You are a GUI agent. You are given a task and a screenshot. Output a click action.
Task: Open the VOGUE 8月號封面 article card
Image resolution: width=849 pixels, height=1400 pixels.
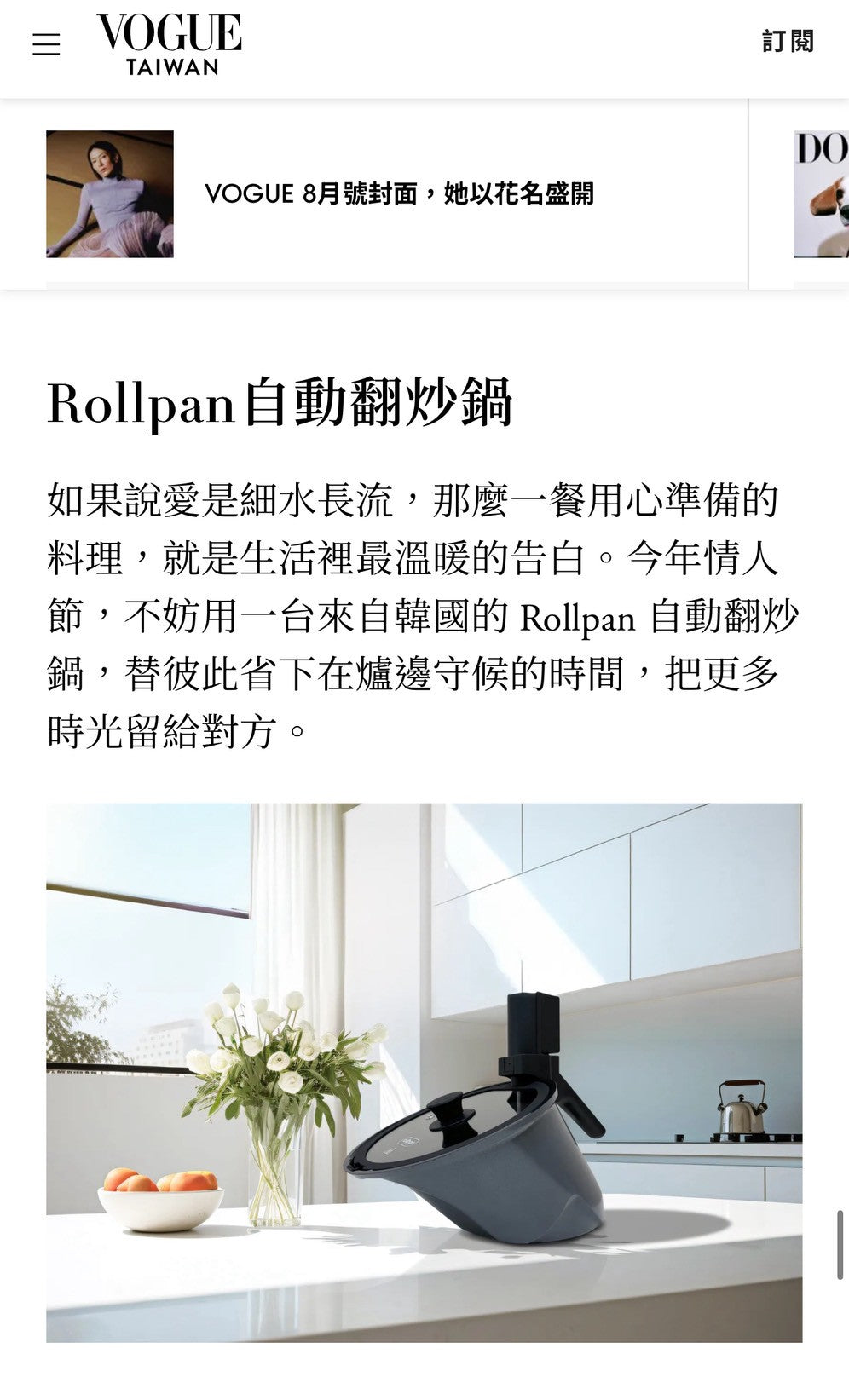point(398,194)
